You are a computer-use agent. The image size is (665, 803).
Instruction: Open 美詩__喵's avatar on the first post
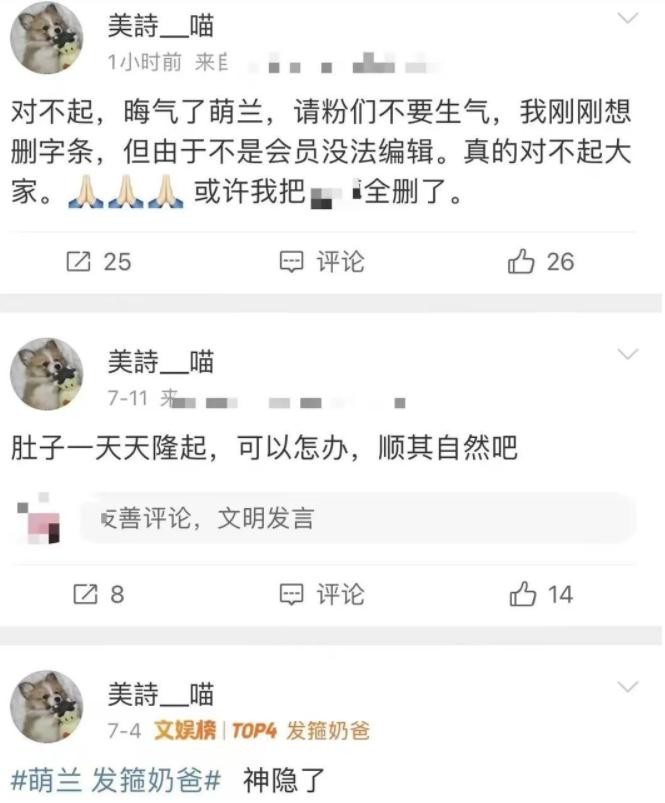(x=47, y=38)
